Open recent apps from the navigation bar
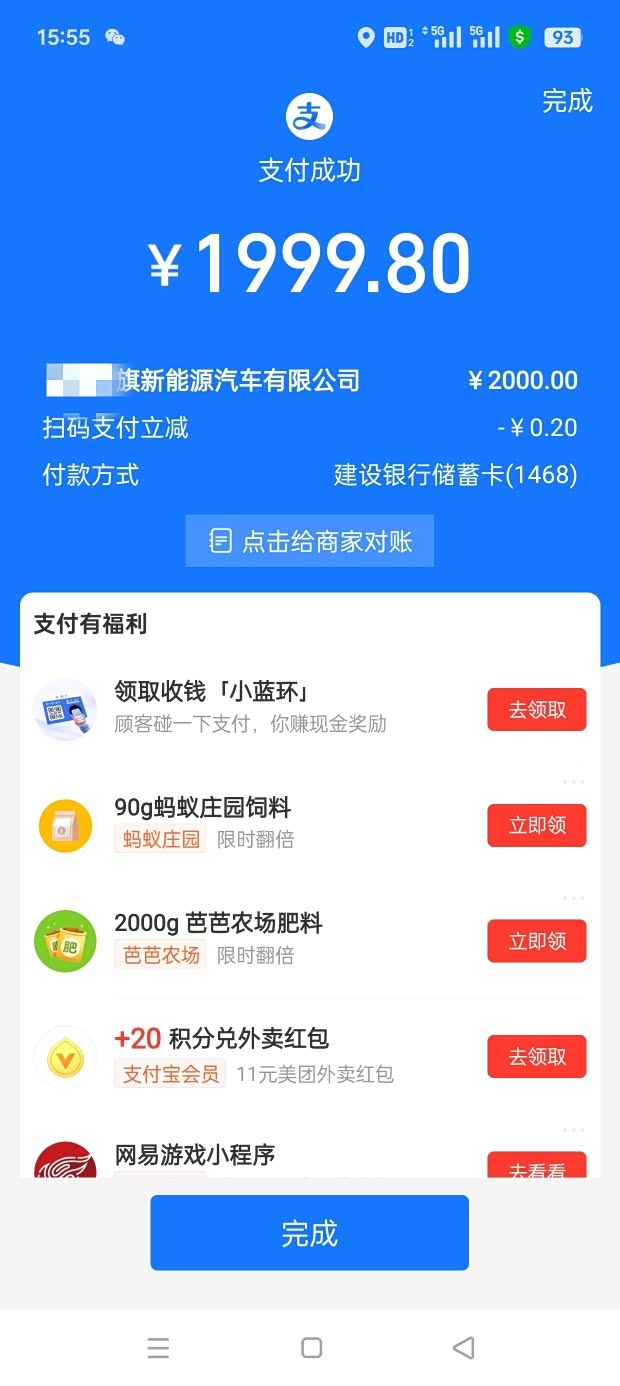Viewport: 620px width, 1386px height. coord(158,1348)
